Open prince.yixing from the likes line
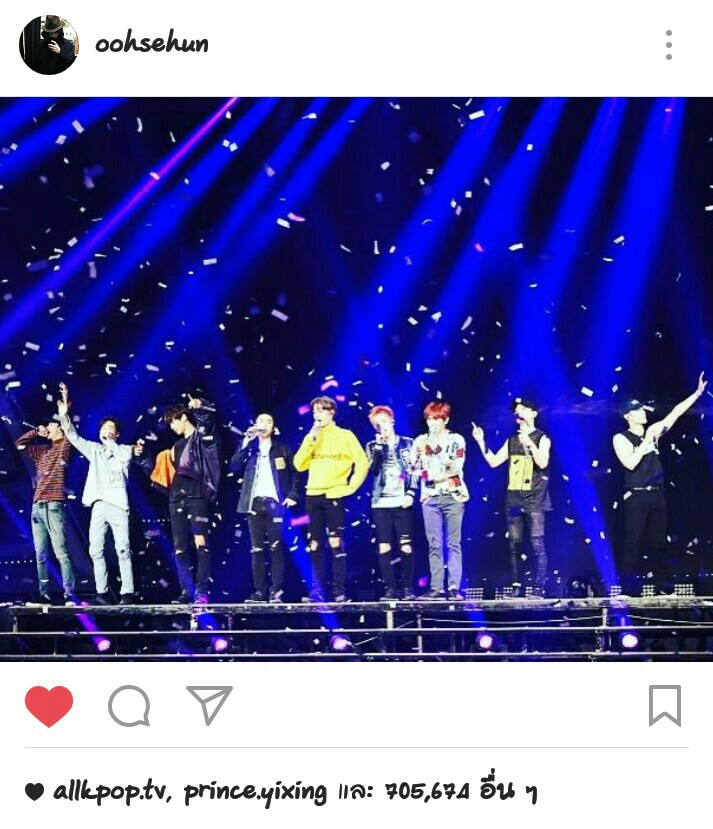 pyautogui.click(x=255, y=793)
